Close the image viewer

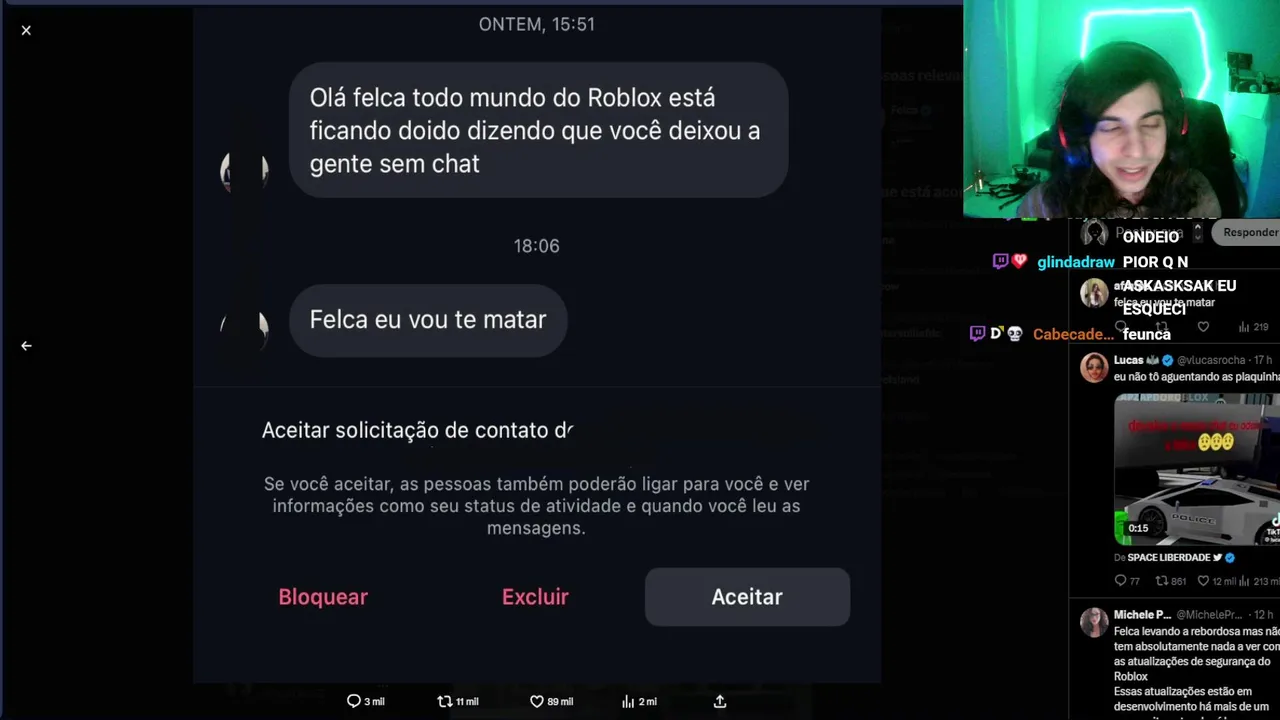[x=26, y=30]
